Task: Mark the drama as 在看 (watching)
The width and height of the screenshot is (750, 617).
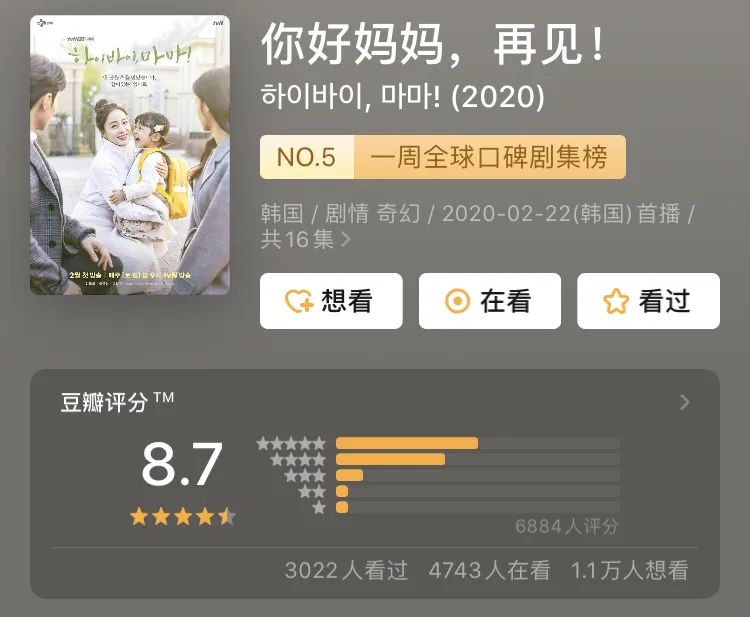Action: click(x=489, y=301)
